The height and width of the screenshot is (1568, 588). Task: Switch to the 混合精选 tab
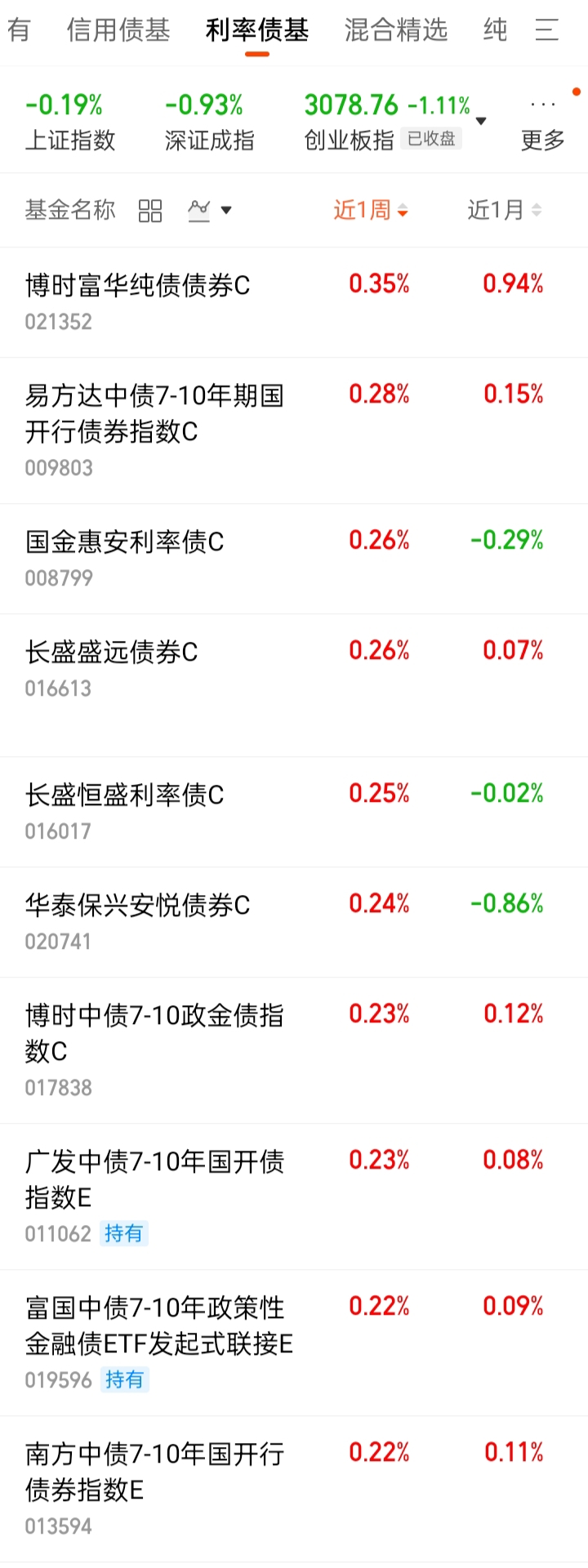[396, 31]
